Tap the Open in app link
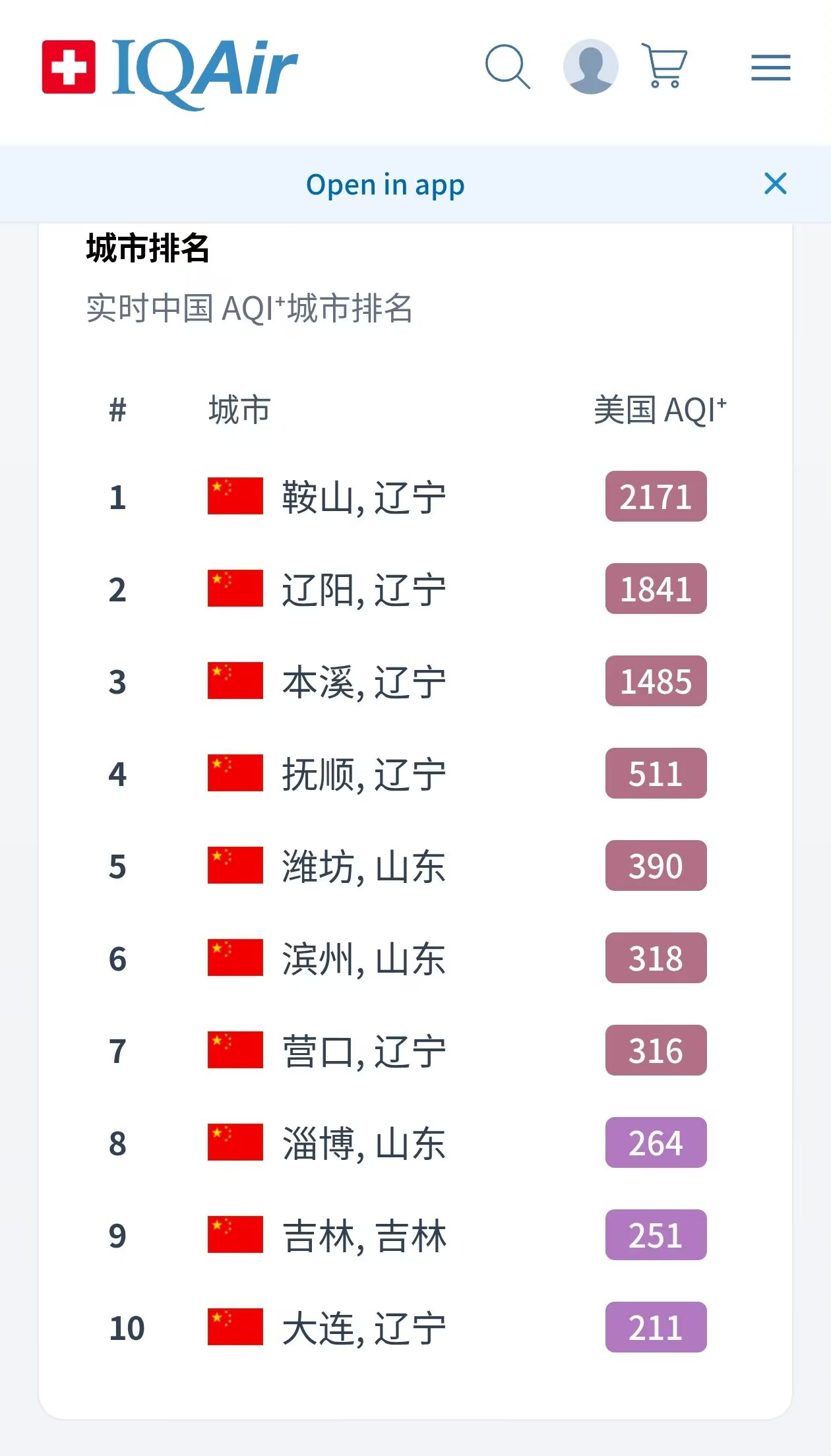Viewport: 831px width, 1456px height. [385, 185]
